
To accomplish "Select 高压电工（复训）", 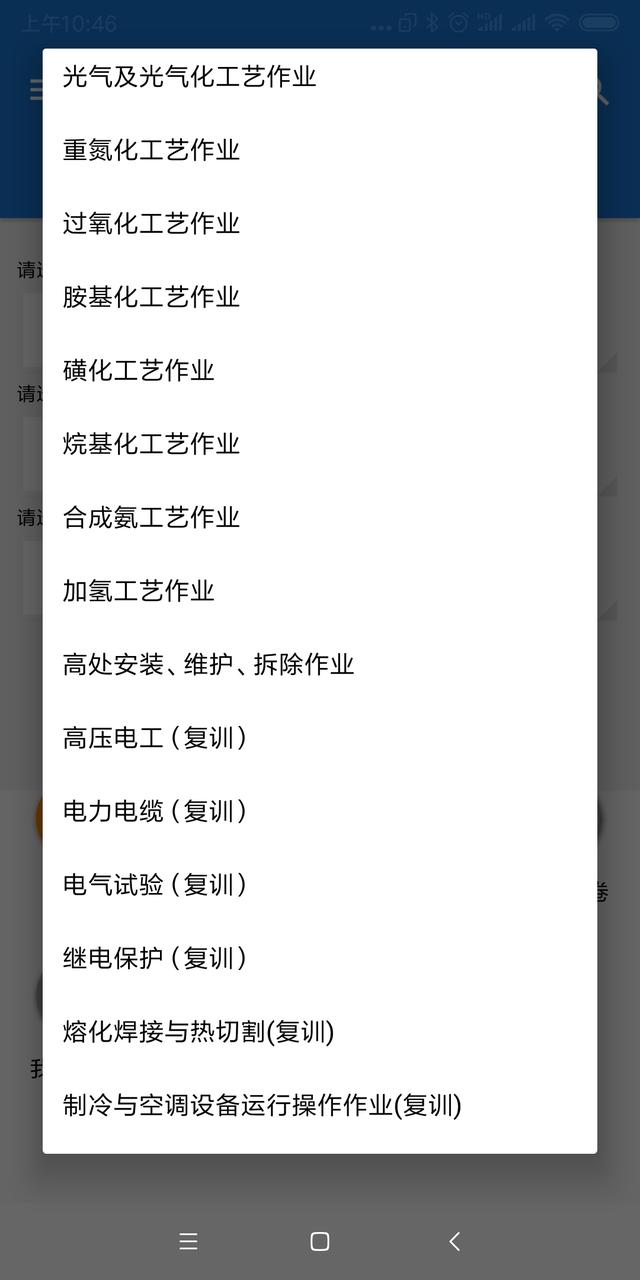I will click(x=155, y=738).
